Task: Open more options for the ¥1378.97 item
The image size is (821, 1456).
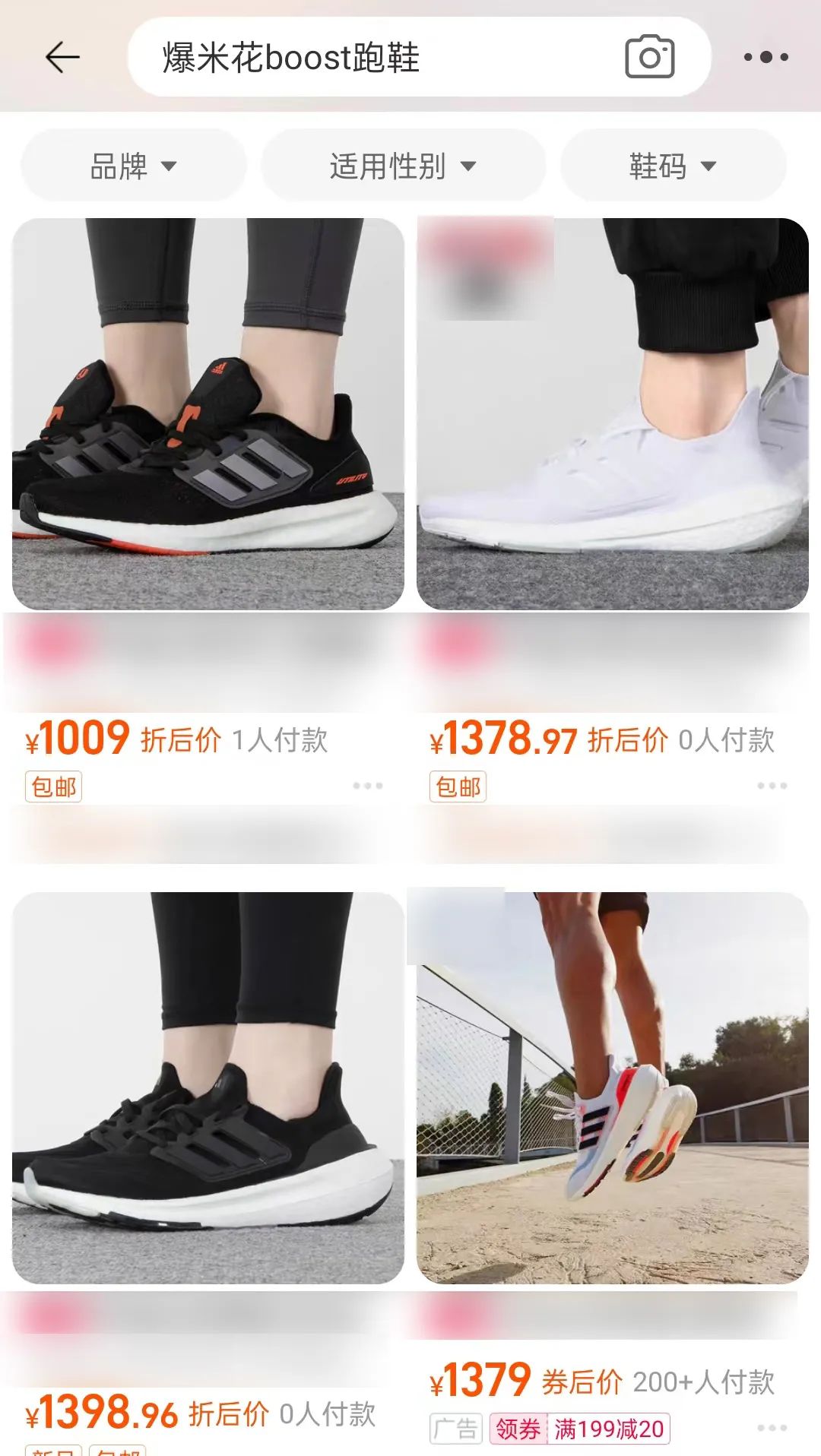Action: tap(772, 786)
